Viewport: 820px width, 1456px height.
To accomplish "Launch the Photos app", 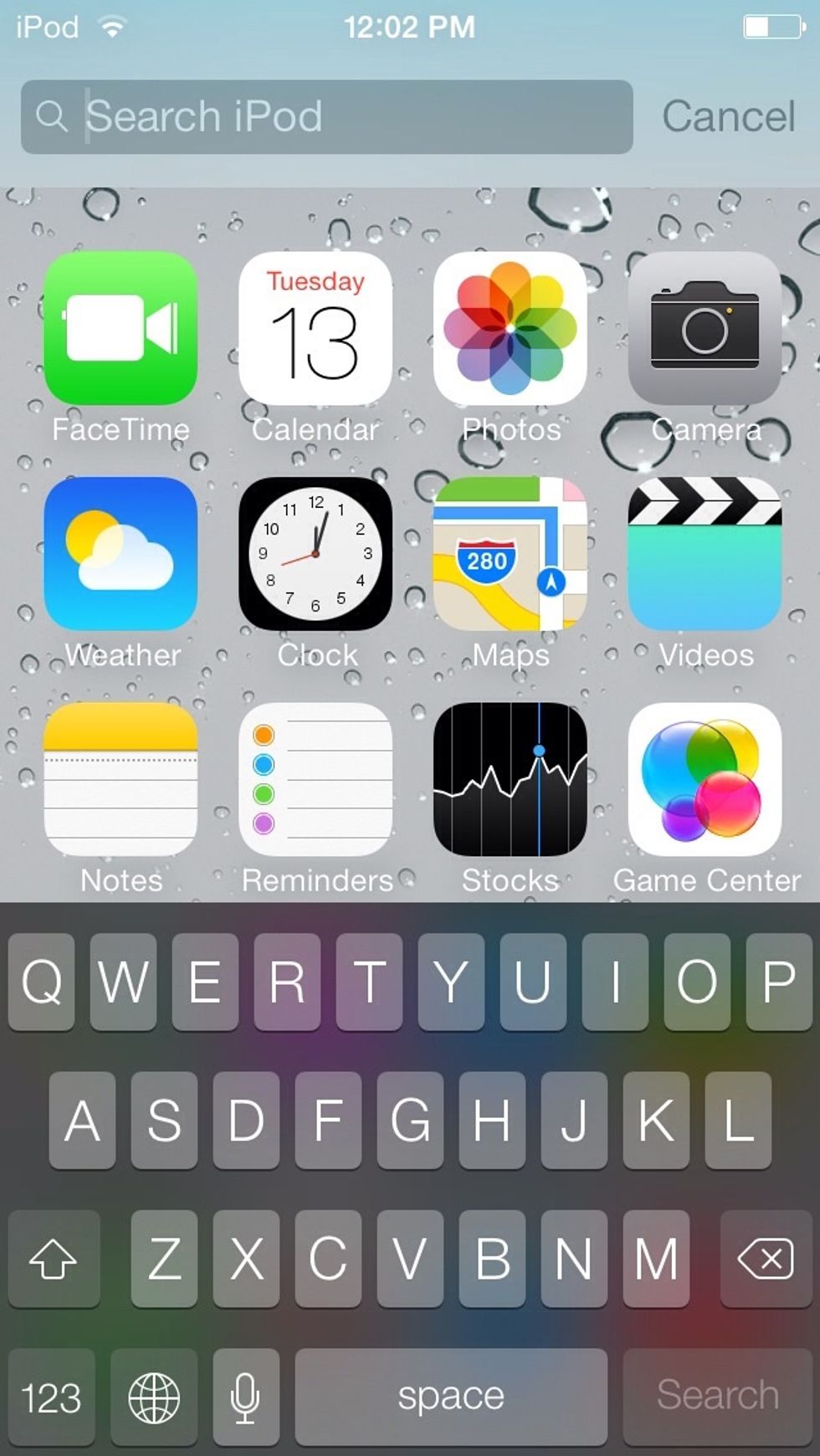I will pyautogui.click(x=510, y=329).
